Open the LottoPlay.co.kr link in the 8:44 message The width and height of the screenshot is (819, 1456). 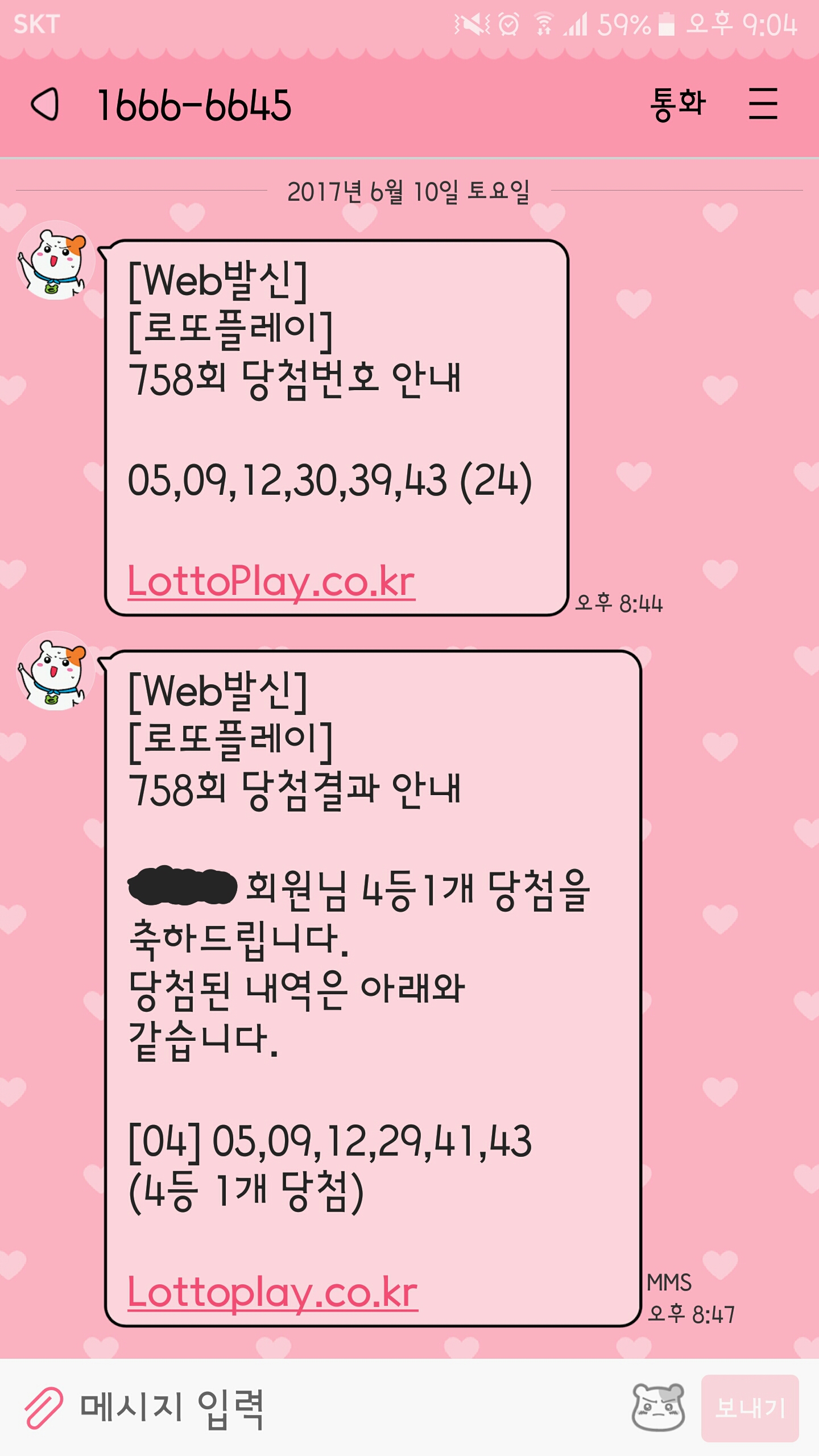pos(271,581)
